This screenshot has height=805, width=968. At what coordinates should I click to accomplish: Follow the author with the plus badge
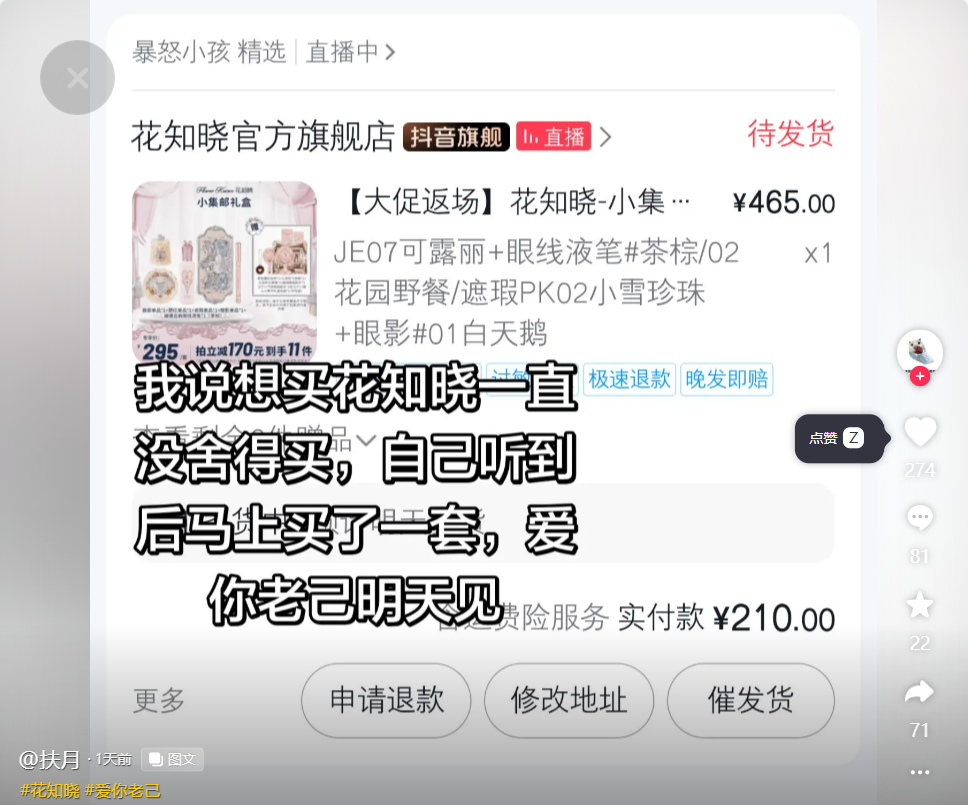click(x=920, y=377)
